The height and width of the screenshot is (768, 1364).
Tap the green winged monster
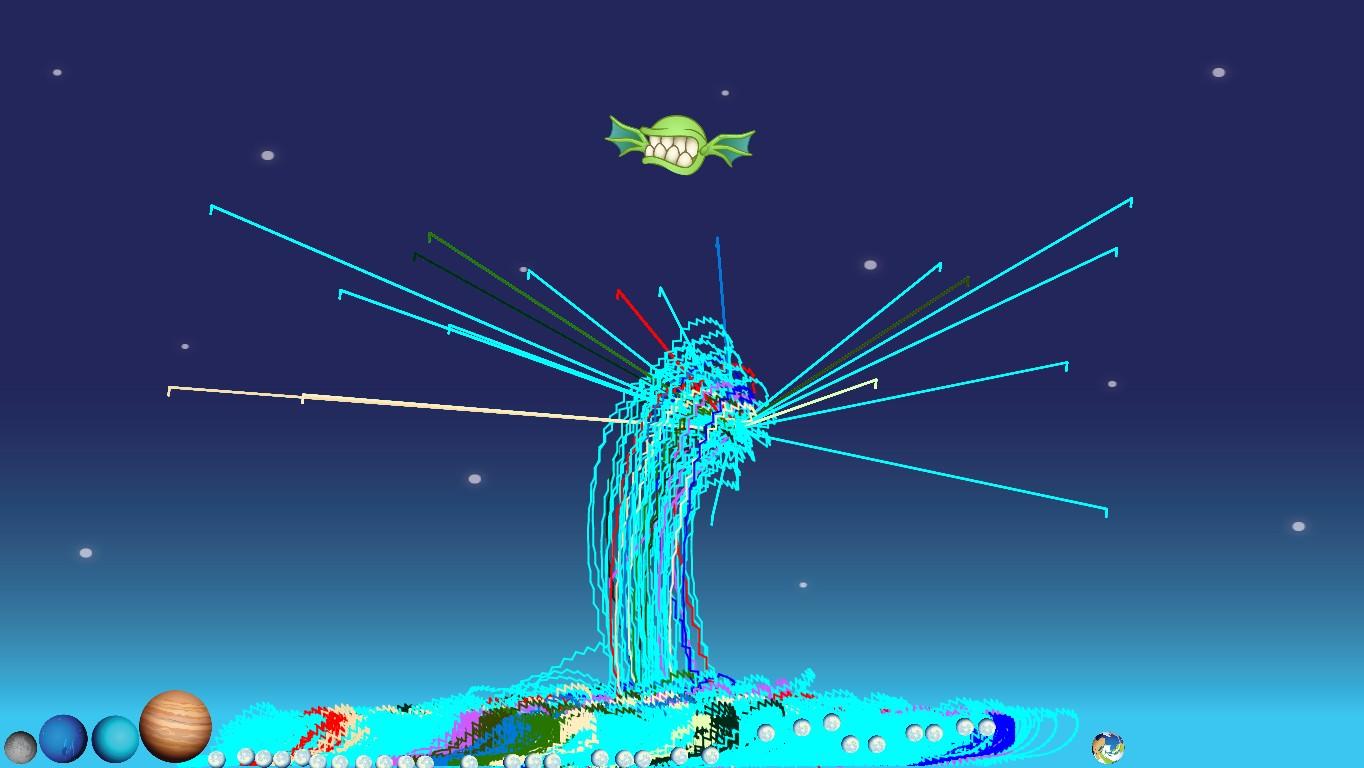679,145
